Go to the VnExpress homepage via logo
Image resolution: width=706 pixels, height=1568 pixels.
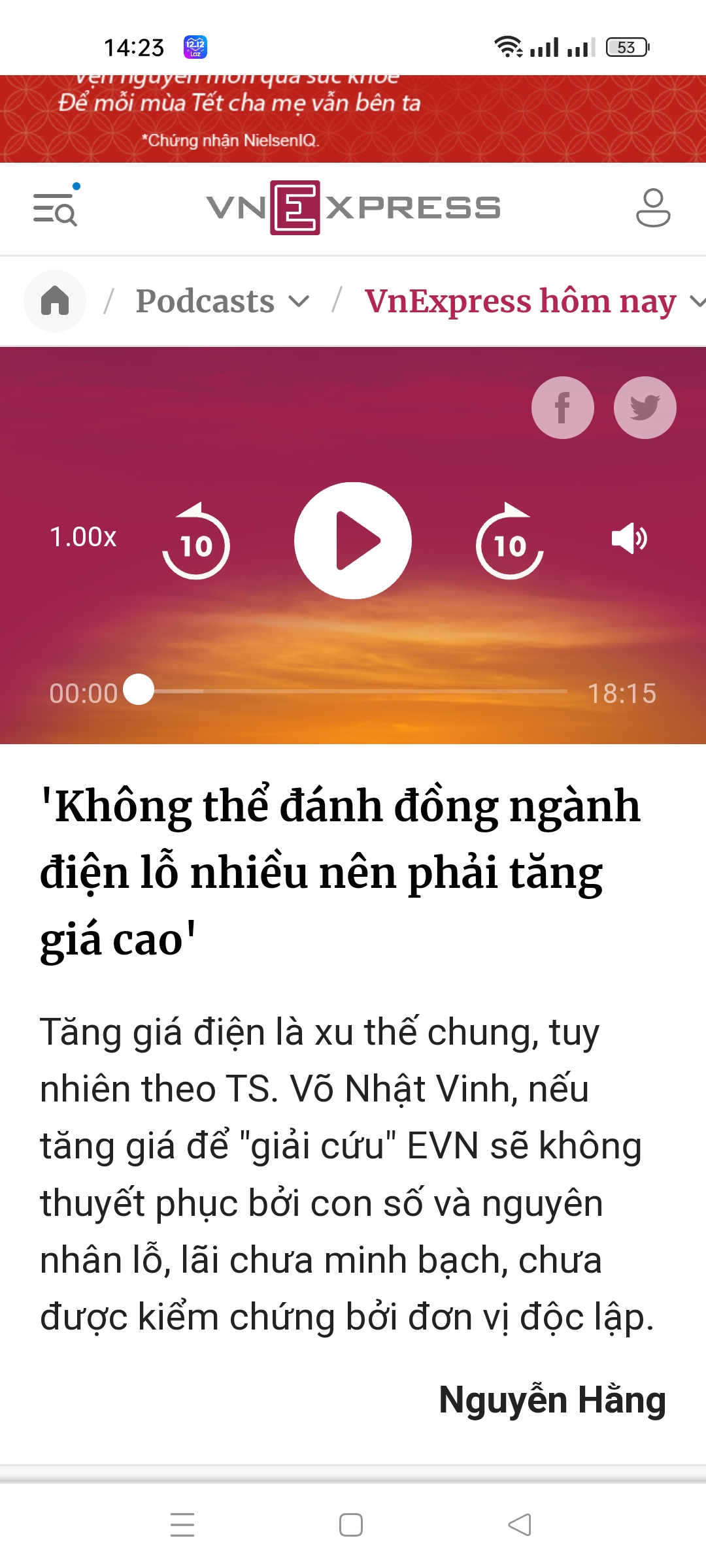(x=353, y=208)
